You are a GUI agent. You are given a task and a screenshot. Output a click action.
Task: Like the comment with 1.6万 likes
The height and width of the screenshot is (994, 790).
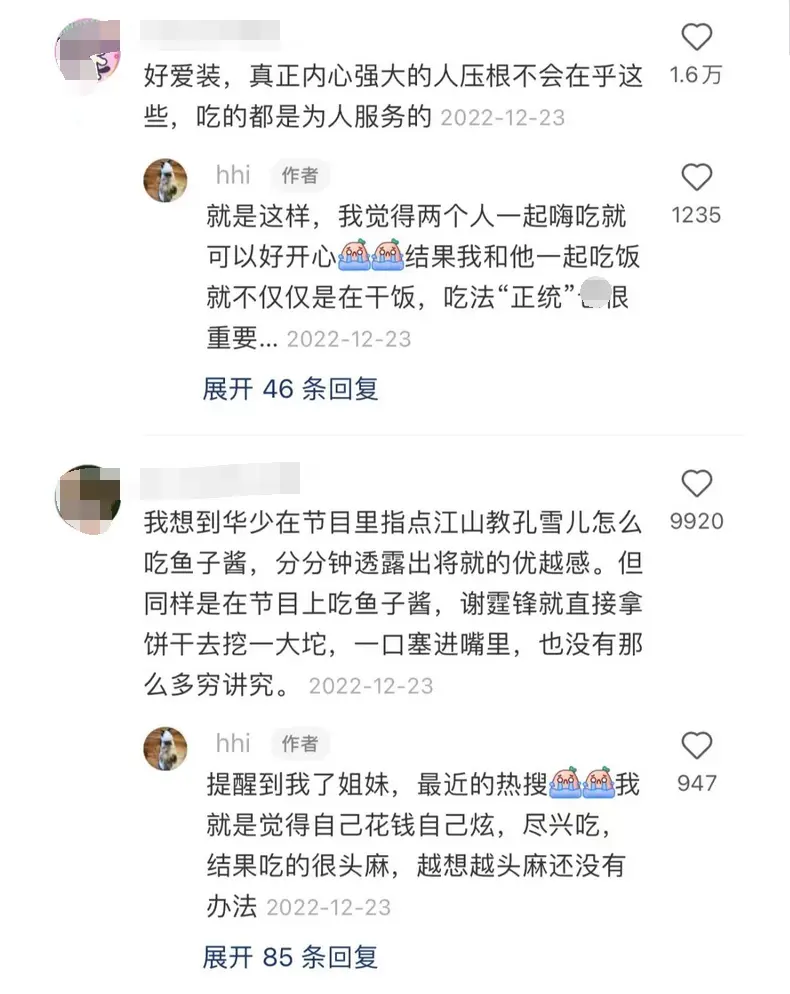[x=696, y=38]
